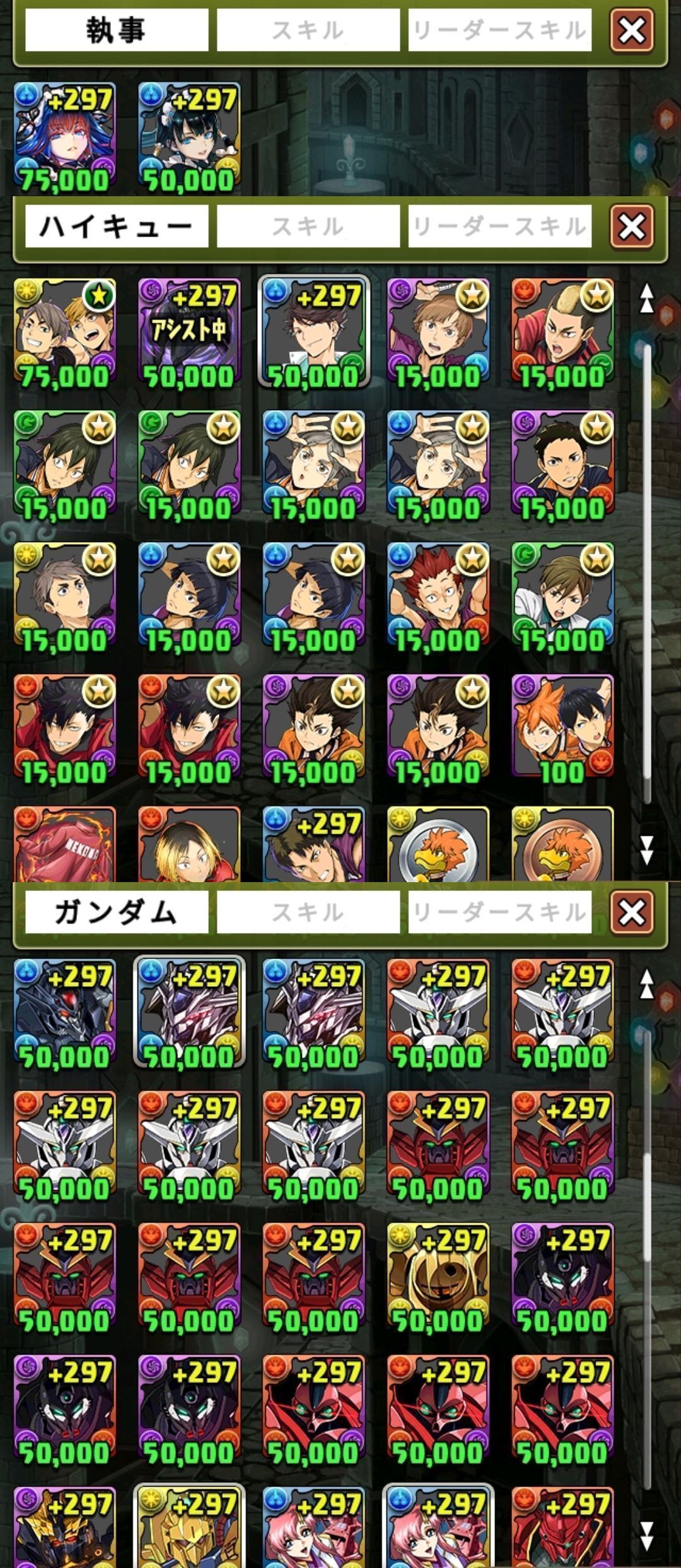Select the リーダースキル field beside ハイキュー

[499, 227]
